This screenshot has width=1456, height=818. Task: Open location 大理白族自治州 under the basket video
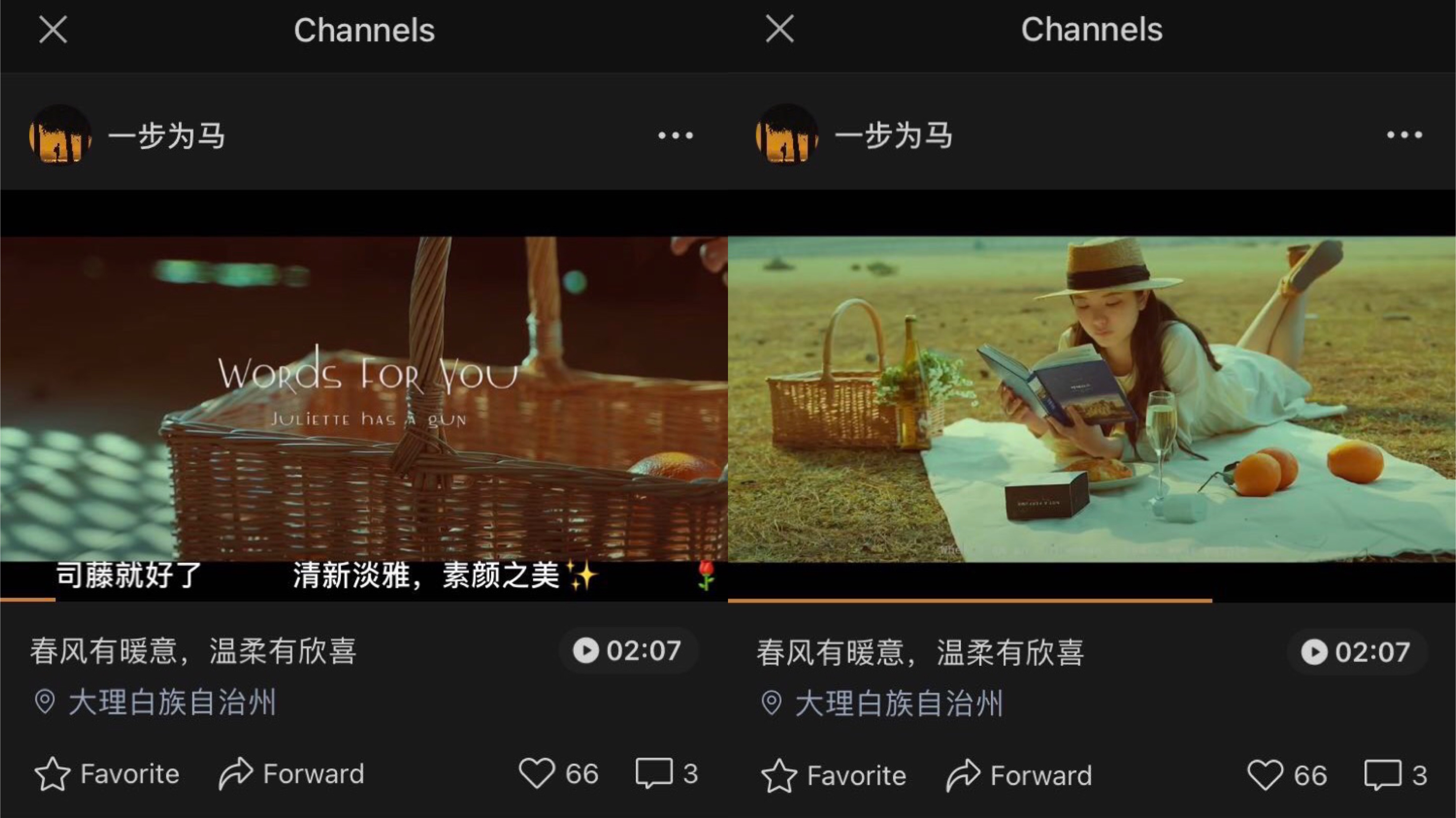(171, 702)
